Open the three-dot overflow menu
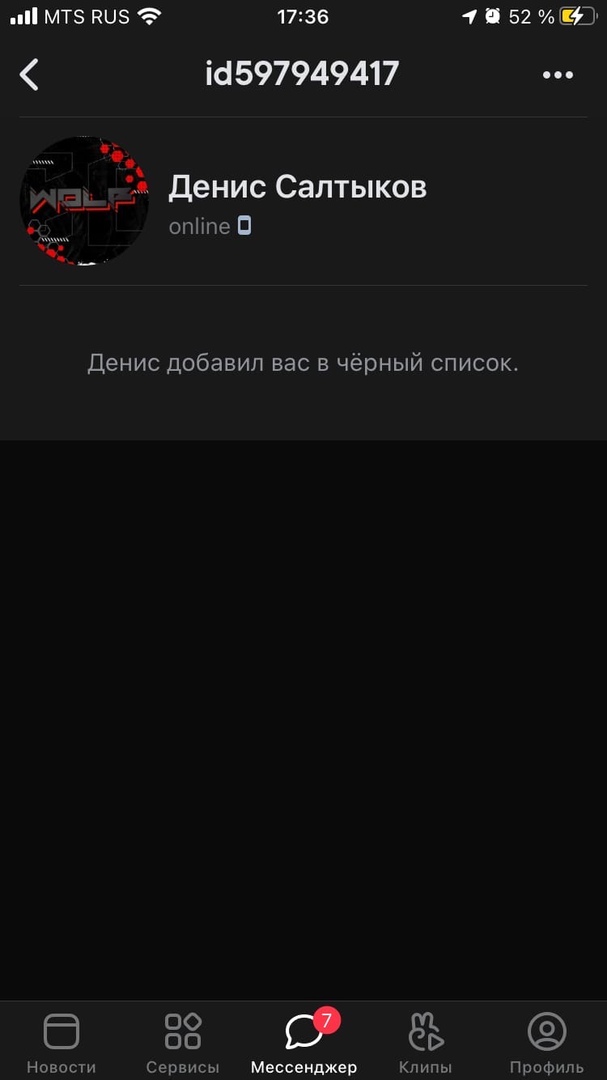 [557, 75]
